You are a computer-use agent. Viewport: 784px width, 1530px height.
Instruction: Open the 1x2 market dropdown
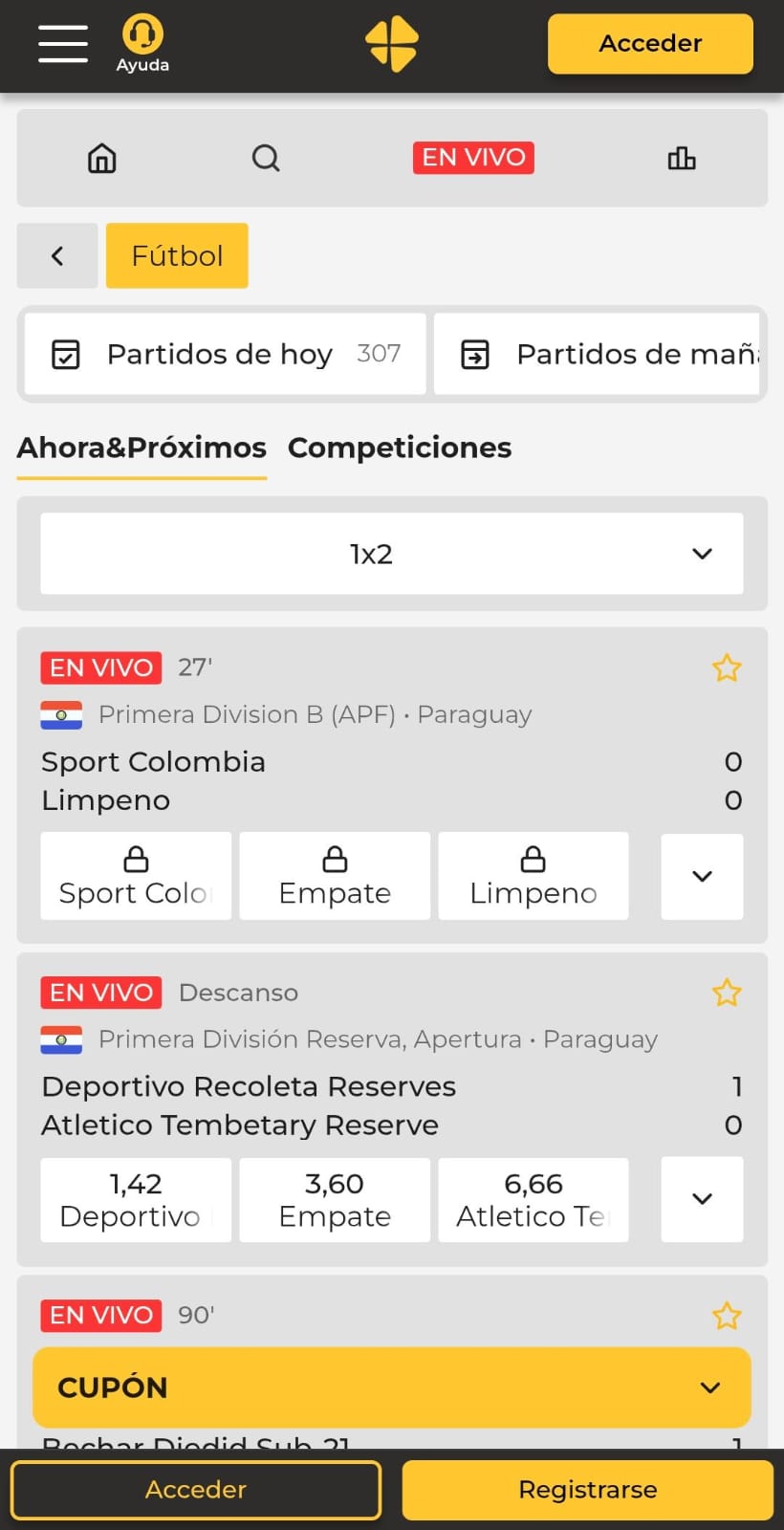392,554
